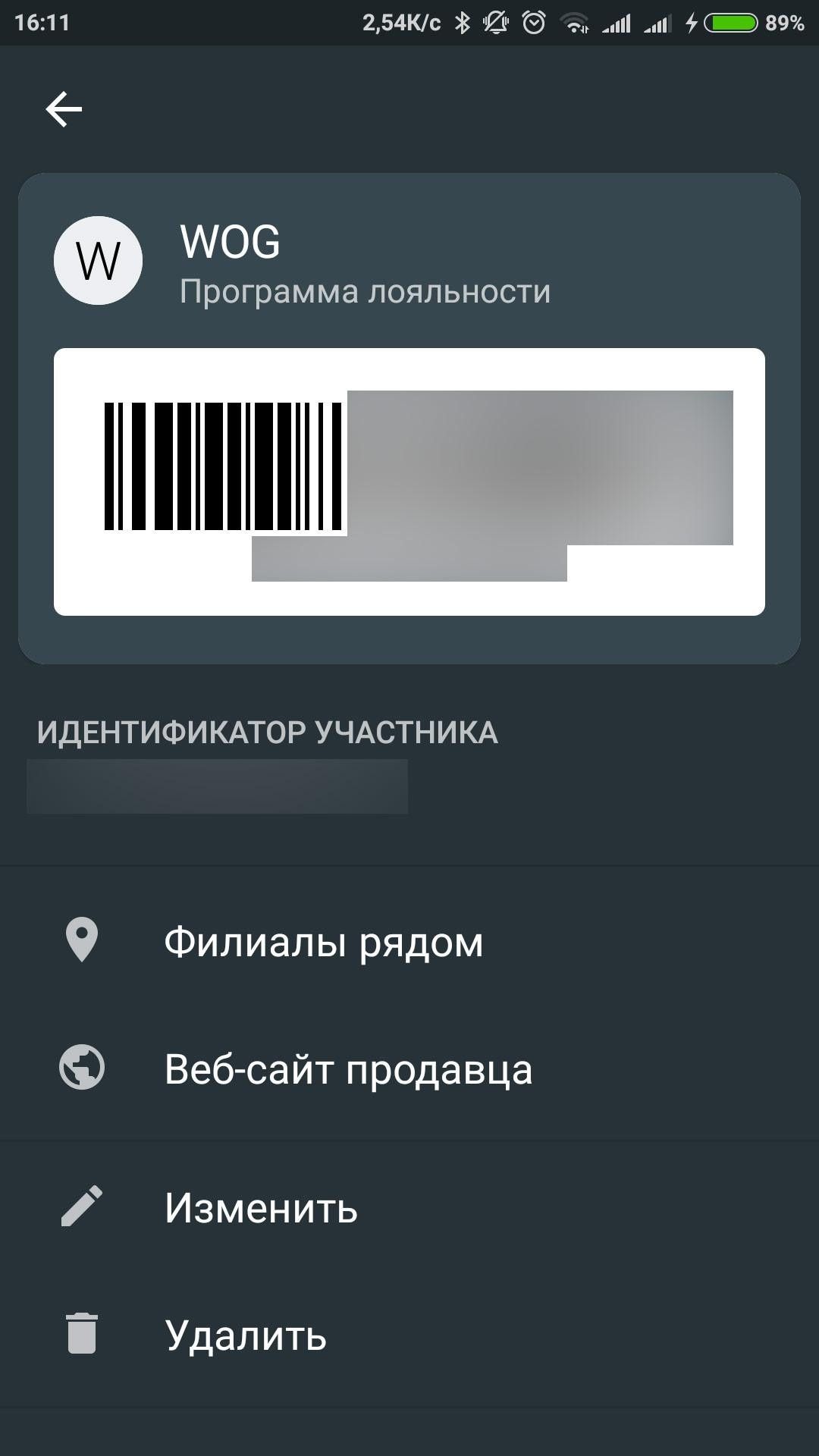Choose Удалить to delete the card

pos(246,1335)
